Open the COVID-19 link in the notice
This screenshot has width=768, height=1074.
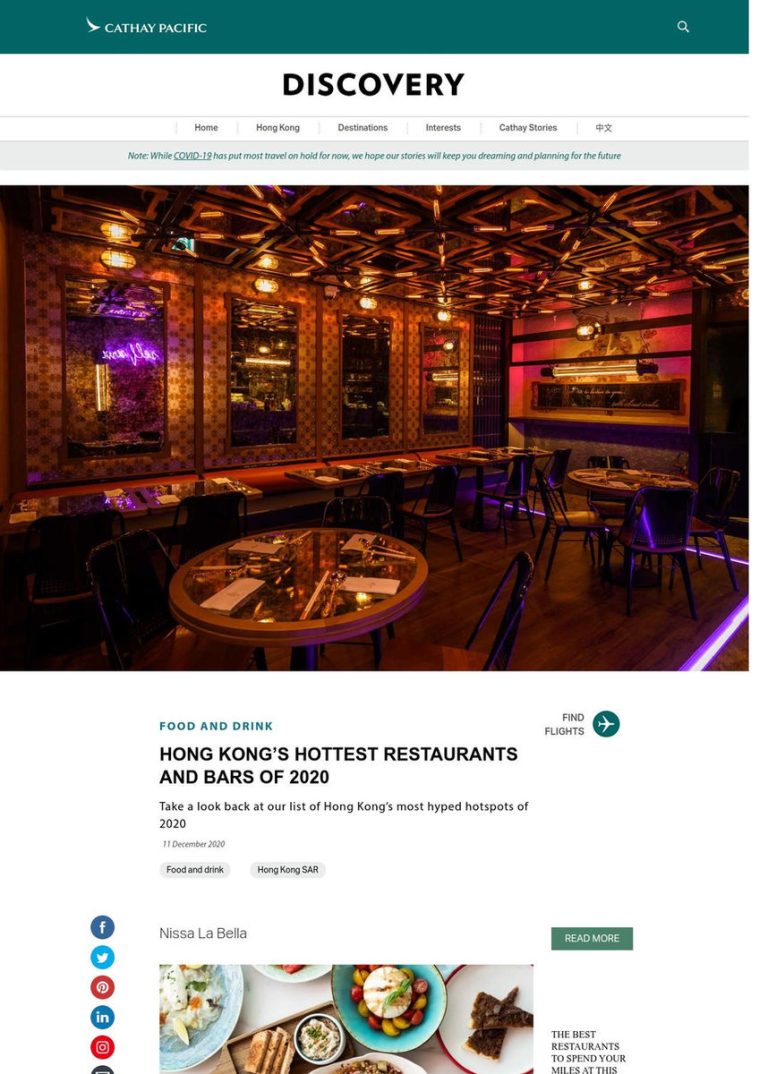click(192, 156)
